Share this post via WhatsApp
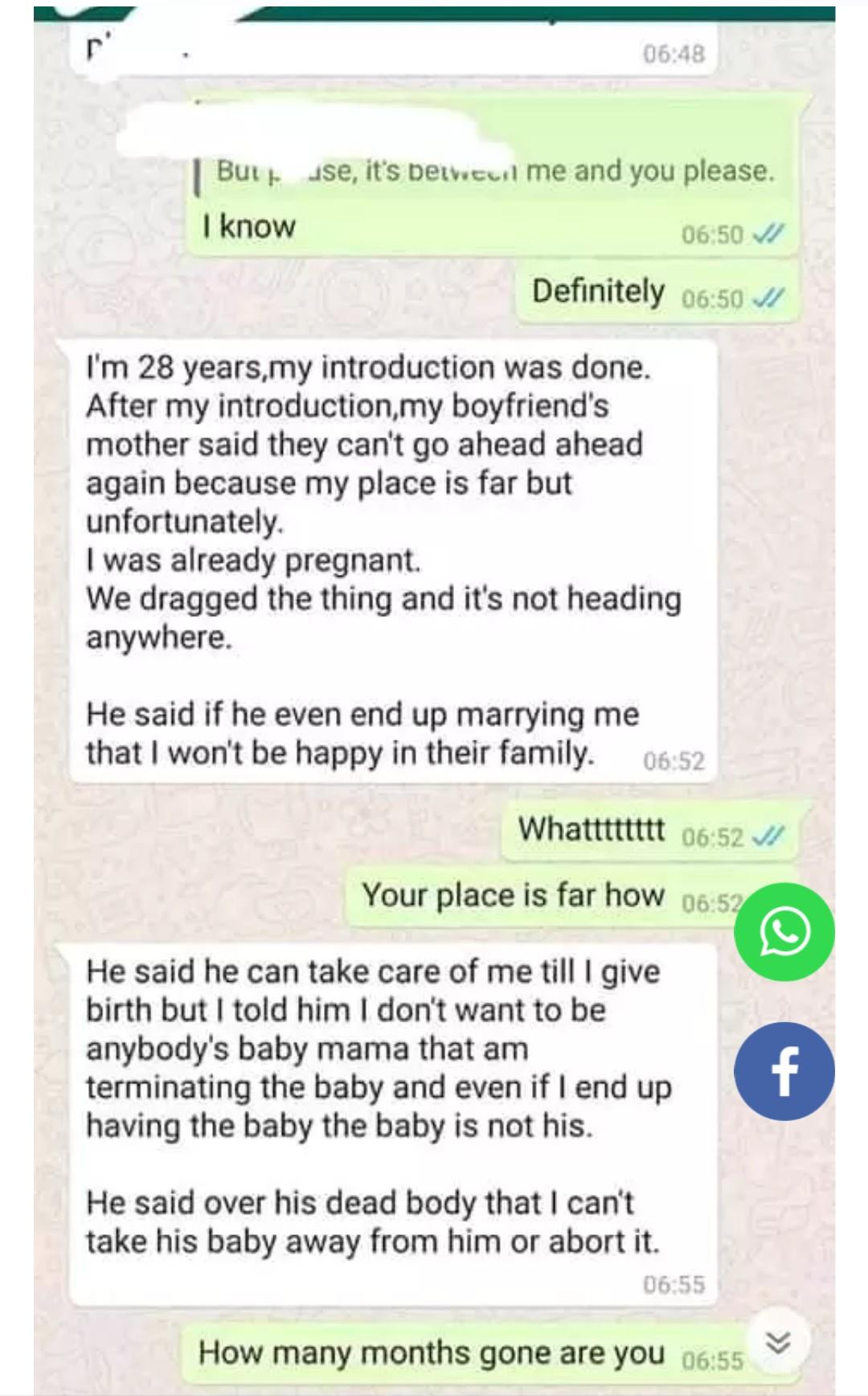The height and width of the screenshot is (1396, 868). [x=784, y=932]
